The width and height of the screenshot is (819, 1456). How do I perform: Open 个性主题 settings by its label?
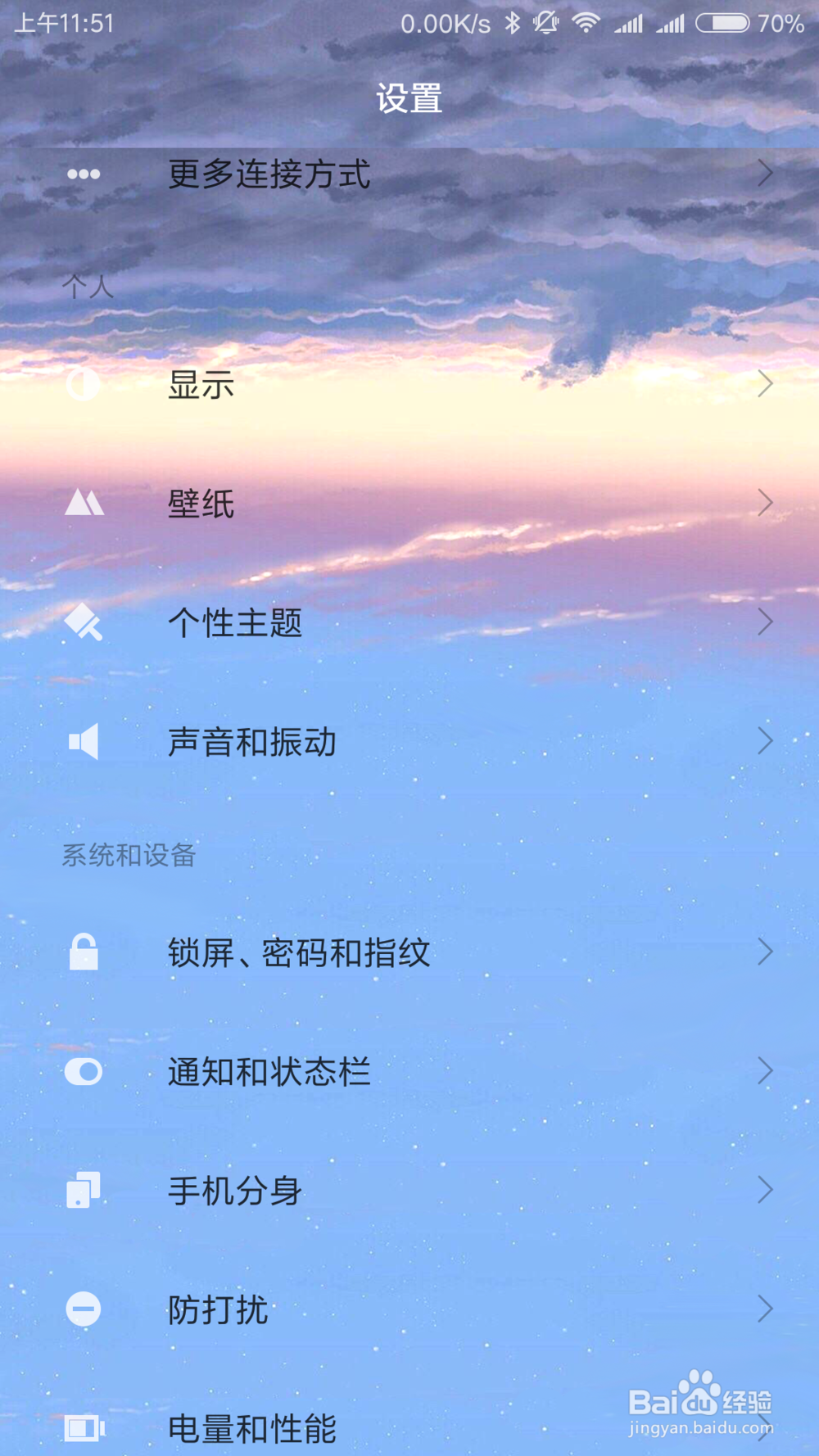(235, 622)
